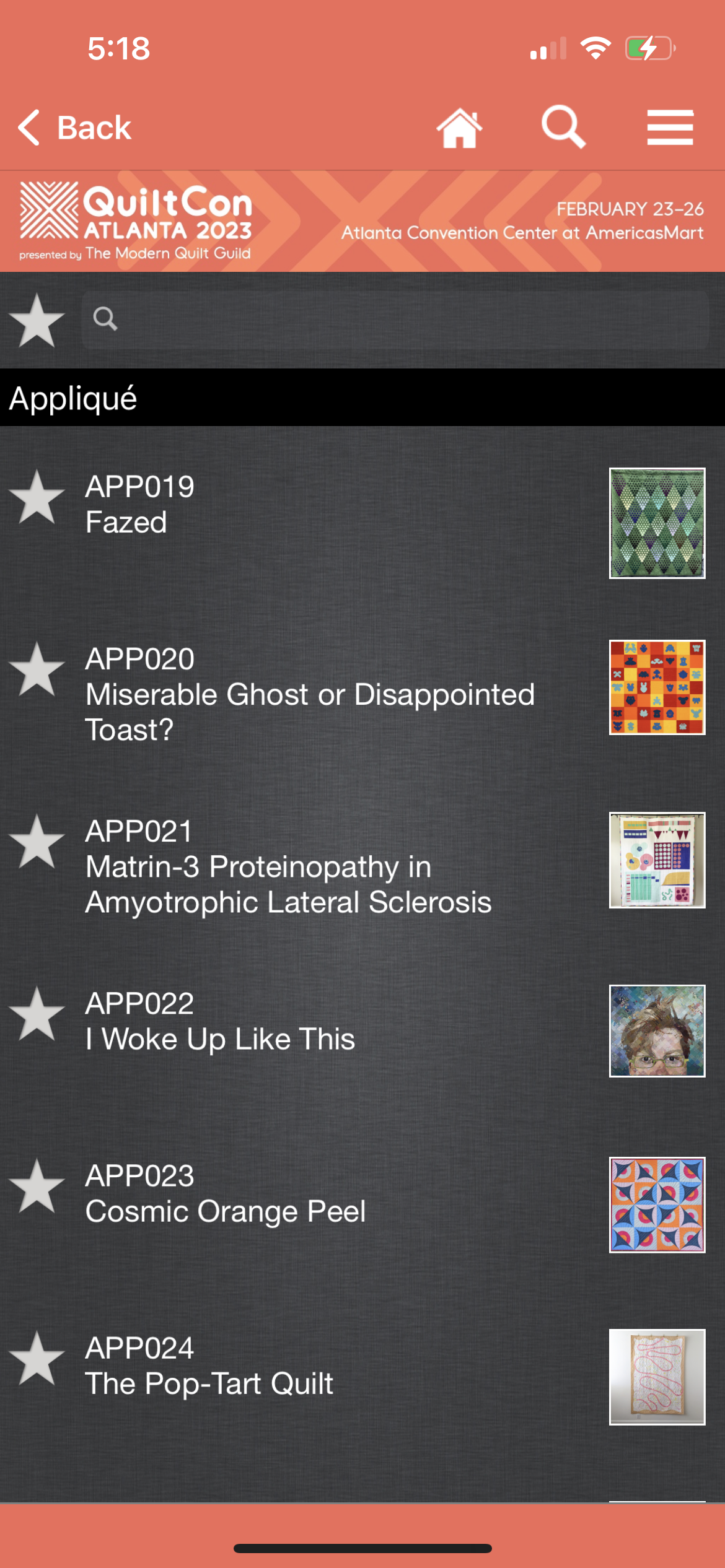Image resolution: width=725 pixels, height=1568 pixels.
Task: Star the APP020 quilt
Action: 37,669
